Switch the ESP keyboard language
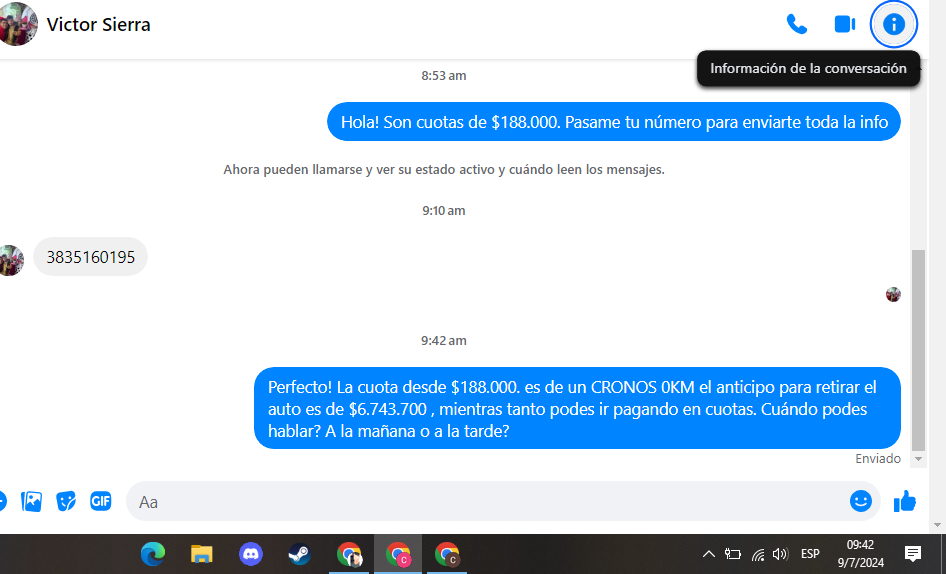 click(x=810, y=554)
